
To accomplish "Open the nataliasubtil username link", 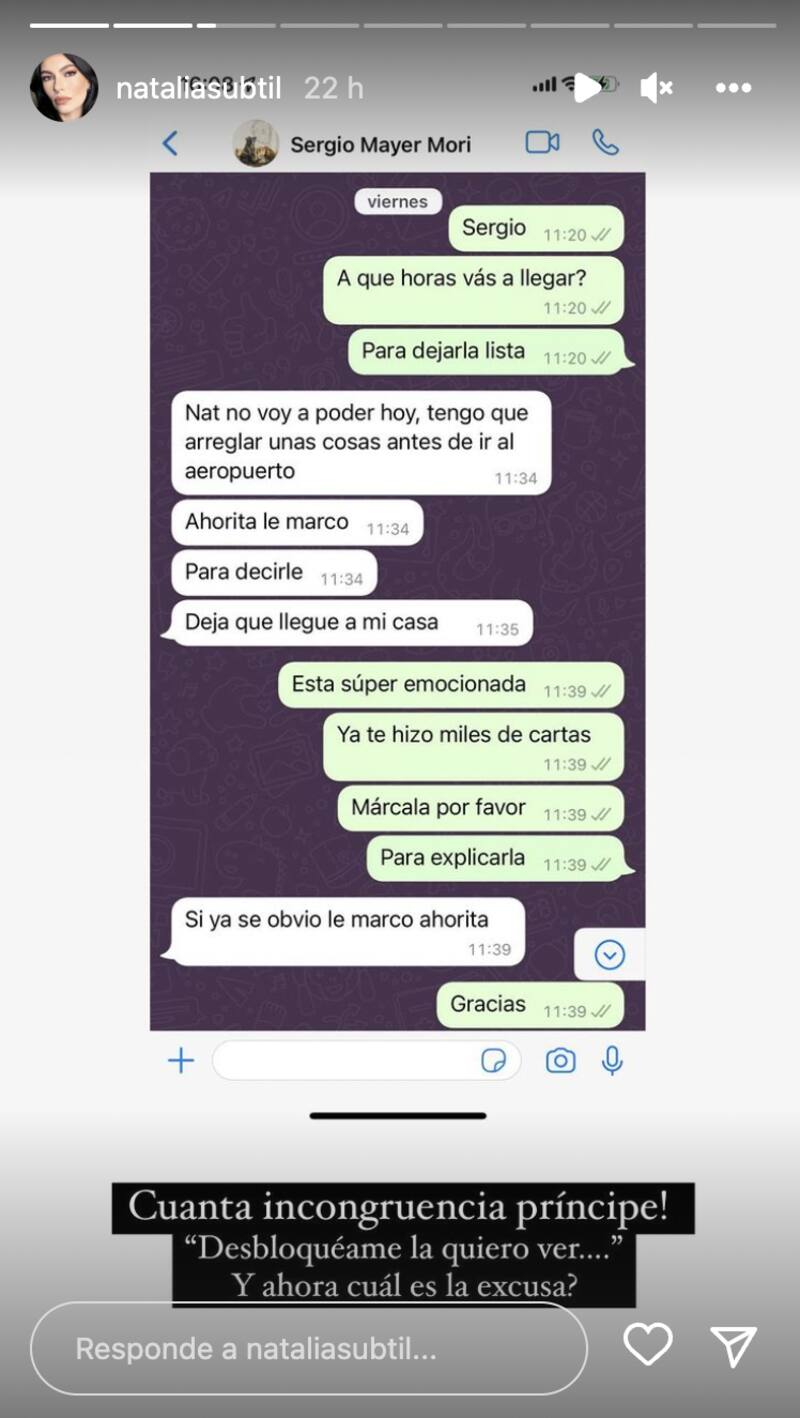I will pyautogui.click(x=198, y=89).
